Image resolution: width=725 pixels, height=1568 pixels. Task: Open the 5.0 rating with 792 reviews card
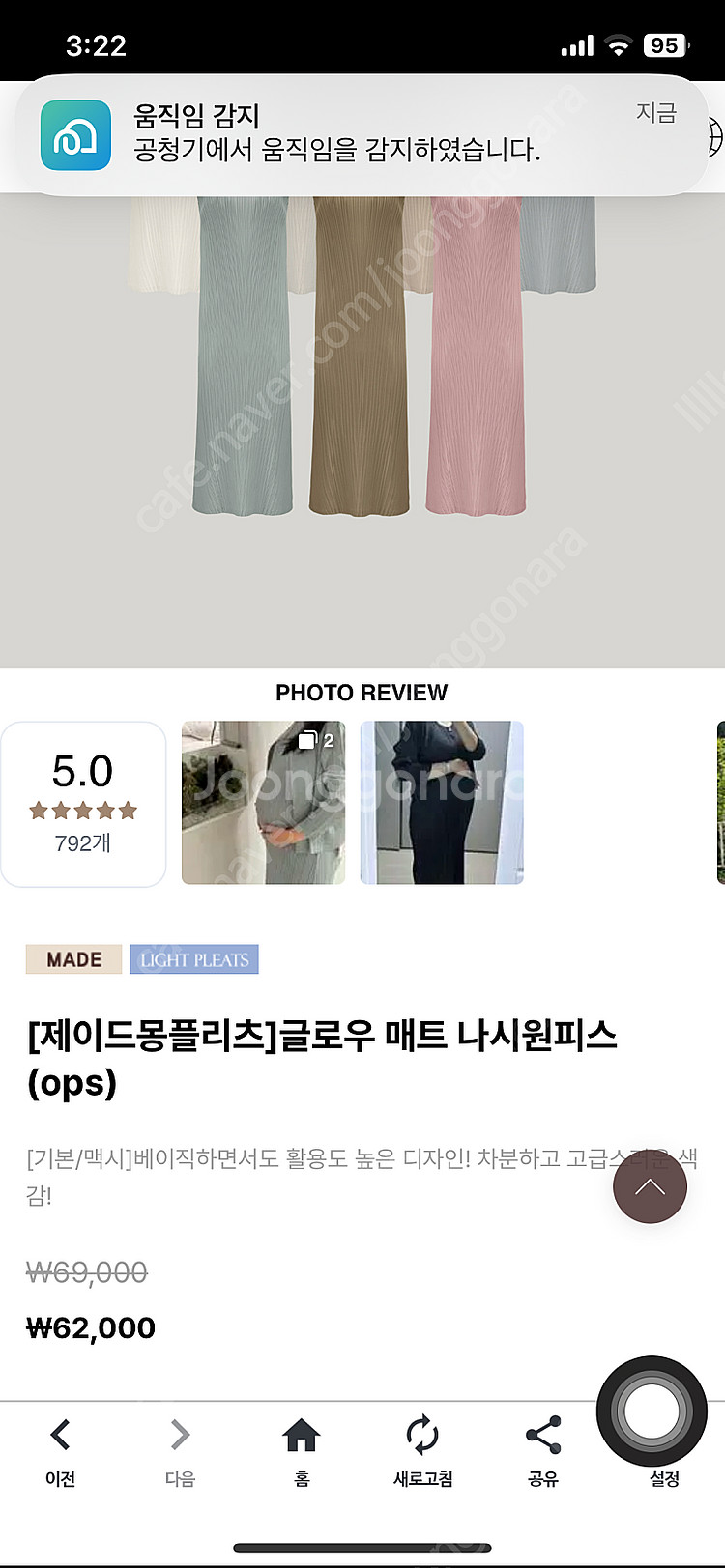tap(83, 804)
